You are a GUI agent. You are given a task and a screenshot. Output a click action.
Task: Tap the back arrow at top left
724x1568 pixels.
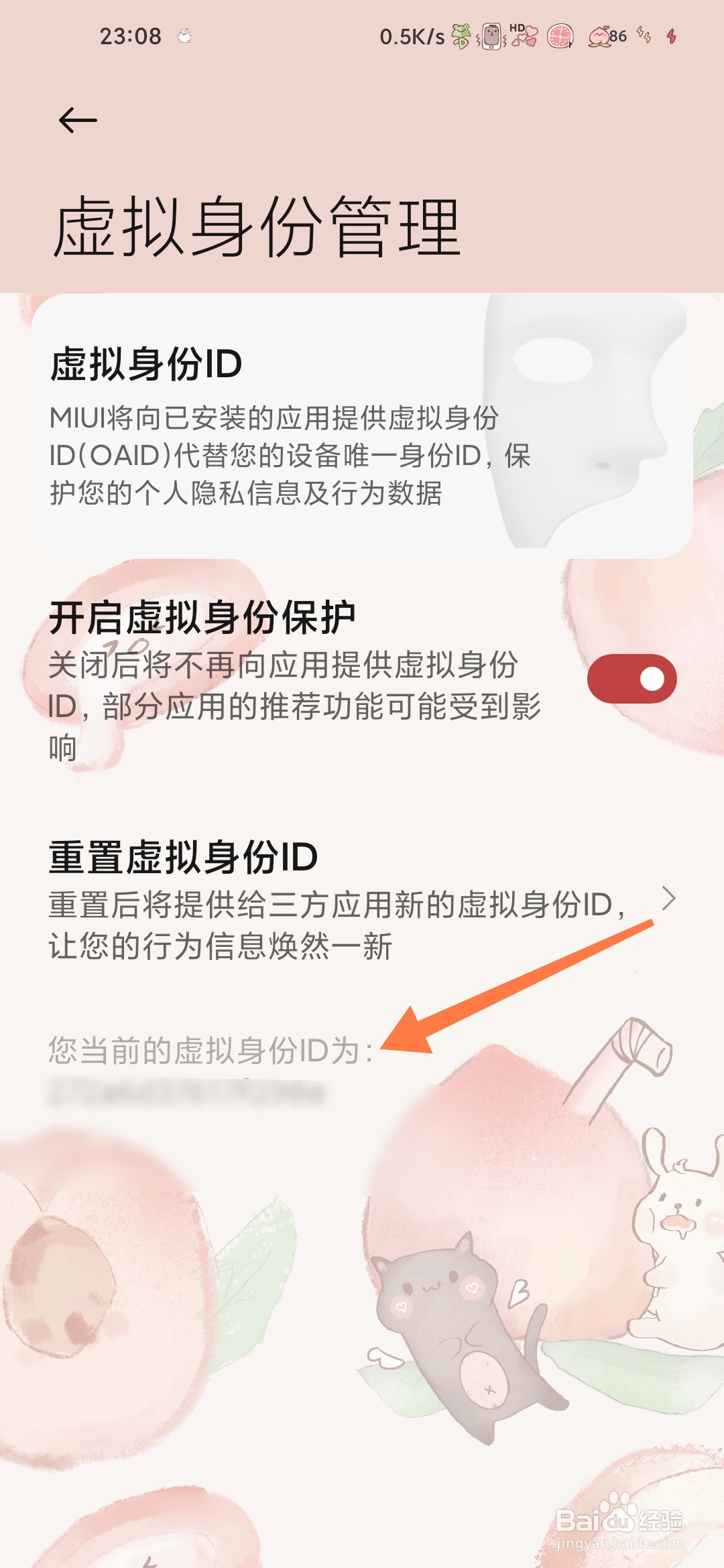[78, 121]
